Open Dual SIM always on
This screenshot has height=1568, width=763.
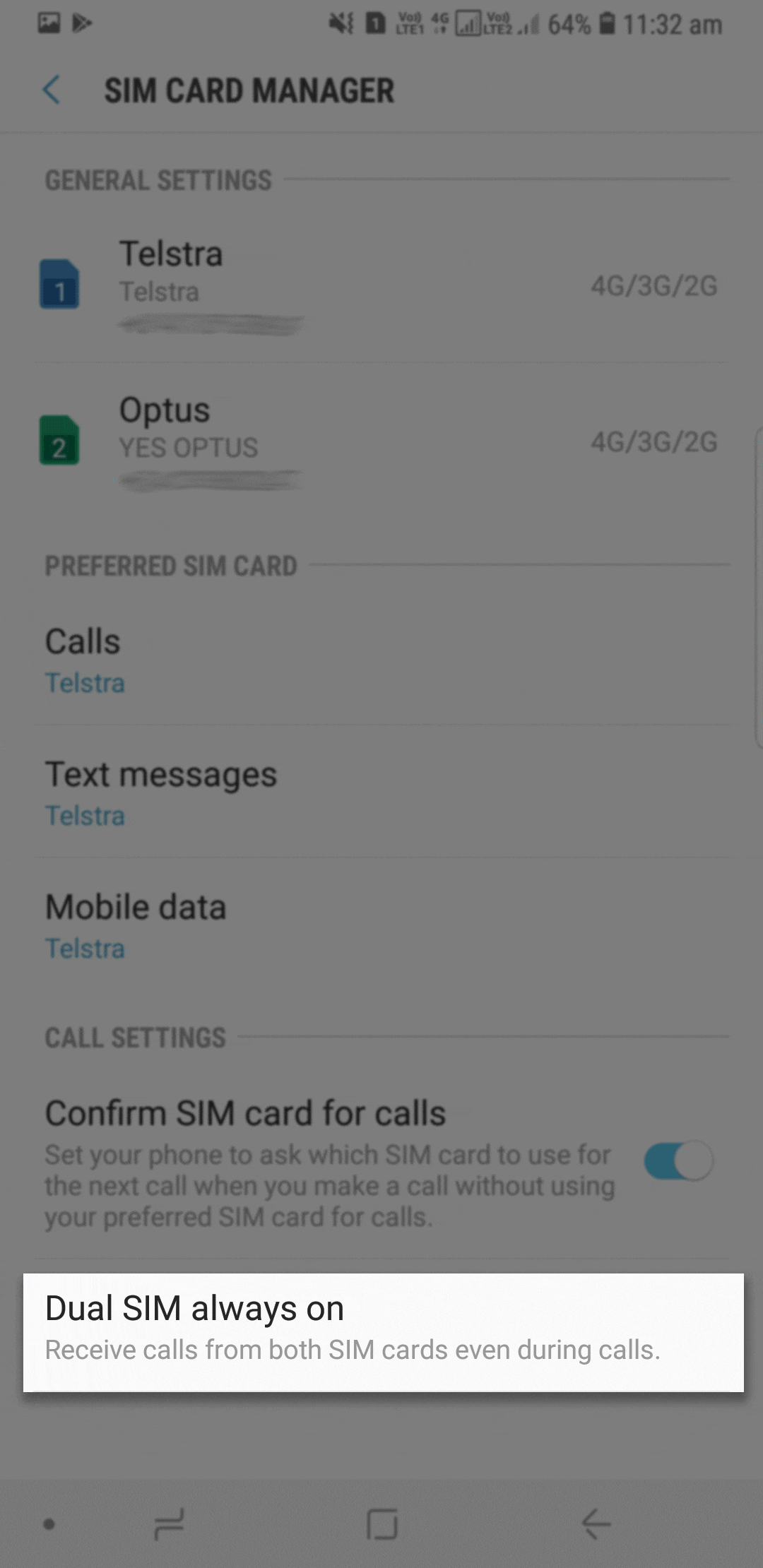click(383, 1332)
